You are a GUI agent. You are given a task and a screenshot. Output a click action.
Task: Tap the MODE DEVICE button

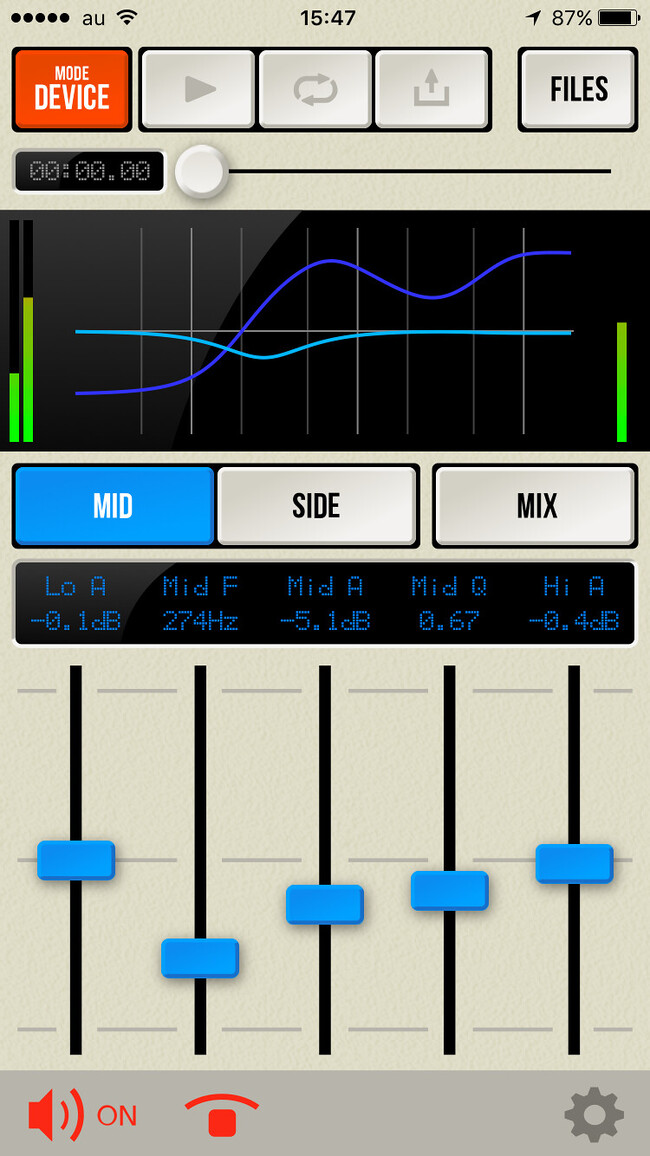(71, 89)
